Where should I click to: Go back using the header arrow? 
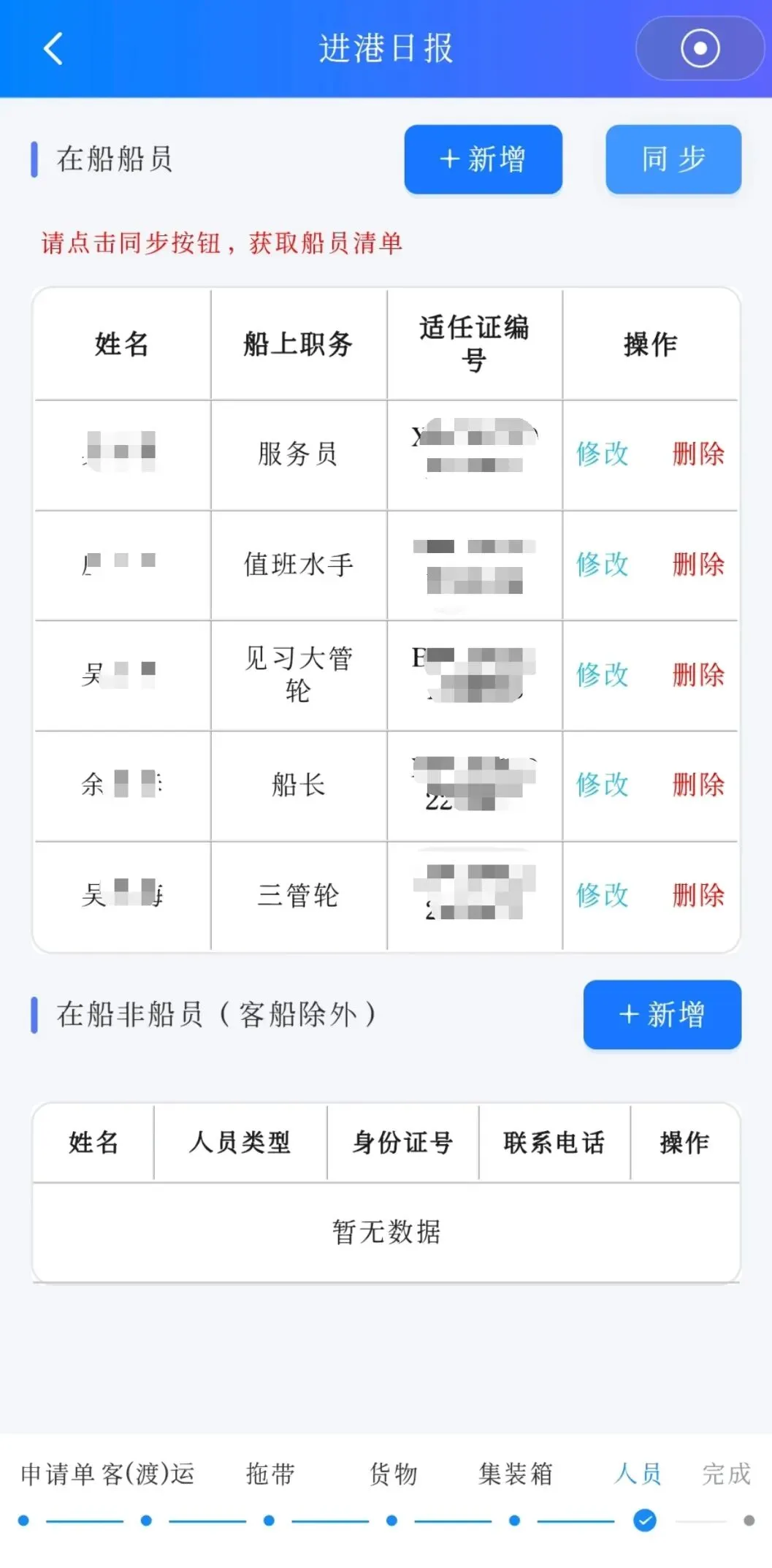tap(53, 49)
